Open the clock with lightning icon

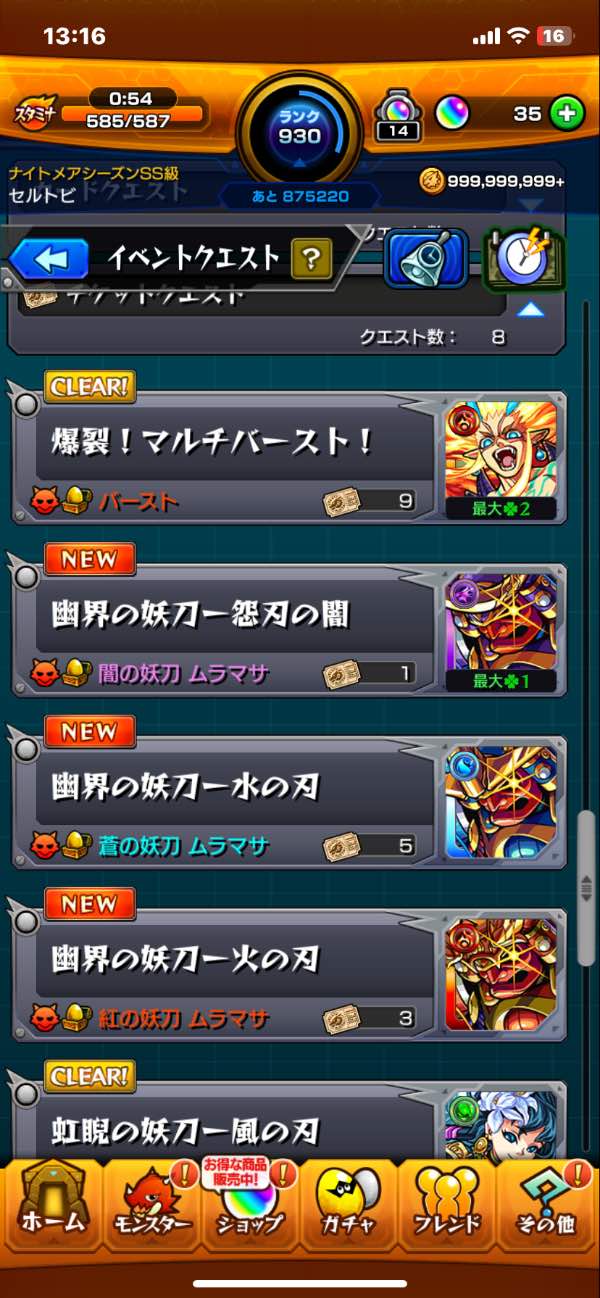pos(523,259)
